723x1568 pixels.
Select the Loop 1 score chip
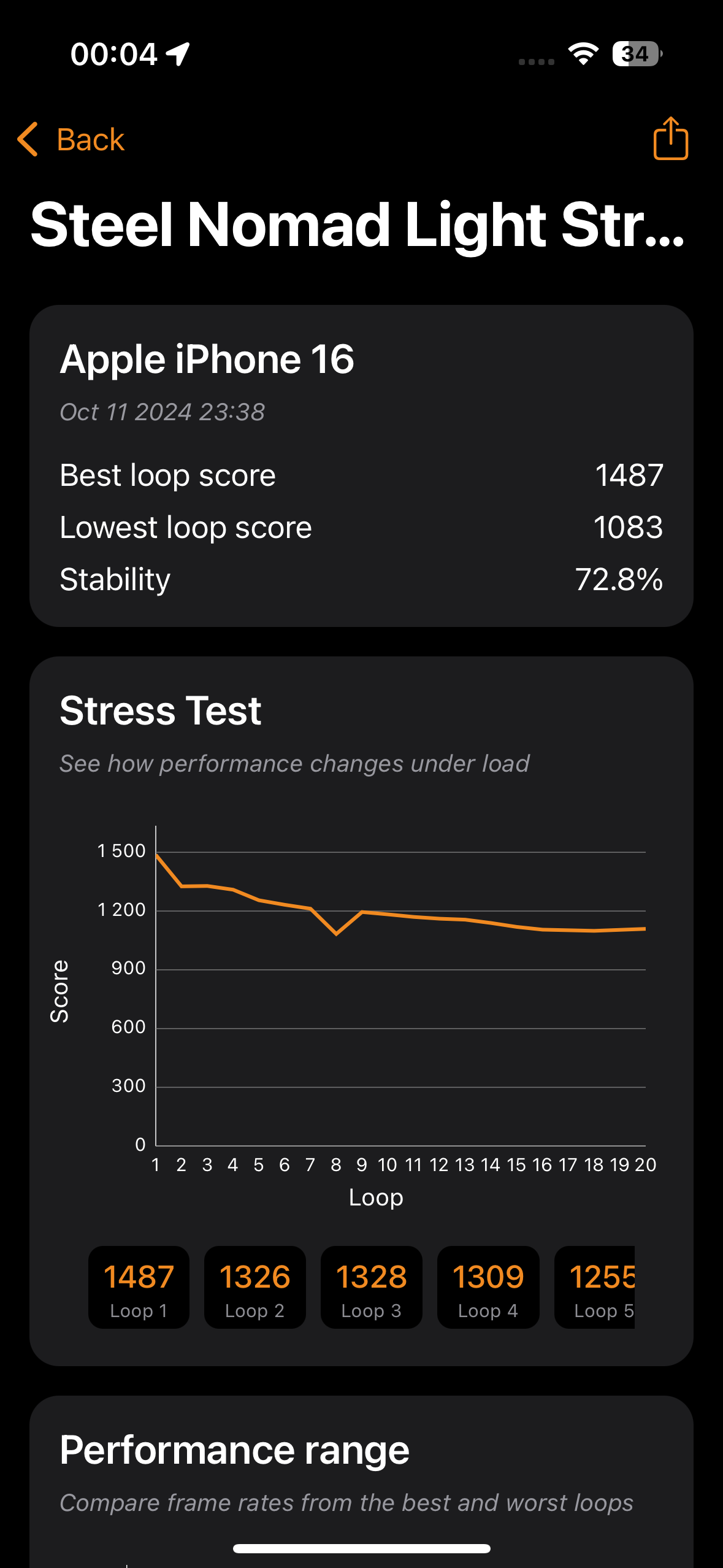[x=139, y=1287]
